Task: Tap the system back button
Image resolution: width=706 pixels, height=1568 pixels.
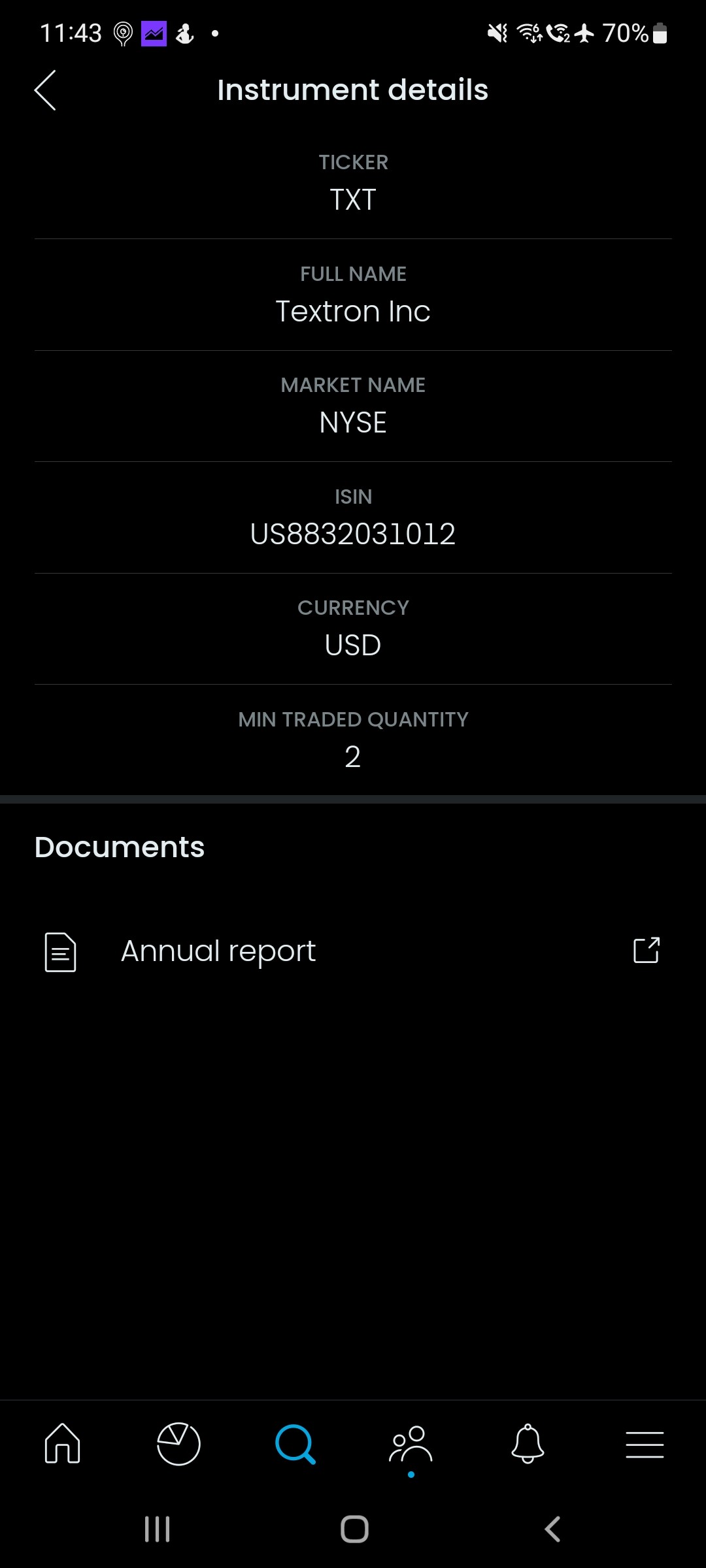Action: tap(552, 1529)
